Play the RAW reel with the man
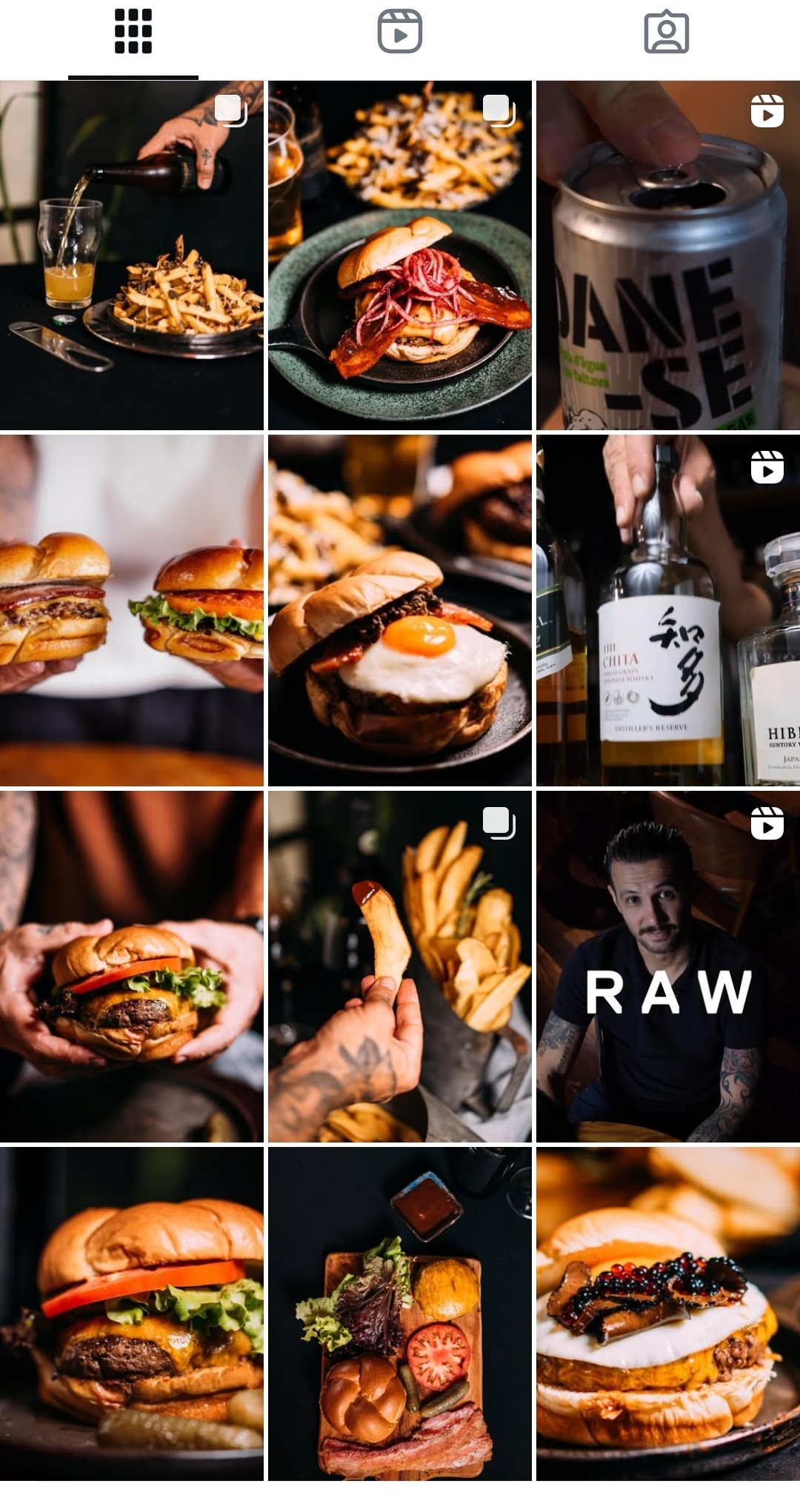This screenshot has height=1512, width=800. [x=667, y=966]
